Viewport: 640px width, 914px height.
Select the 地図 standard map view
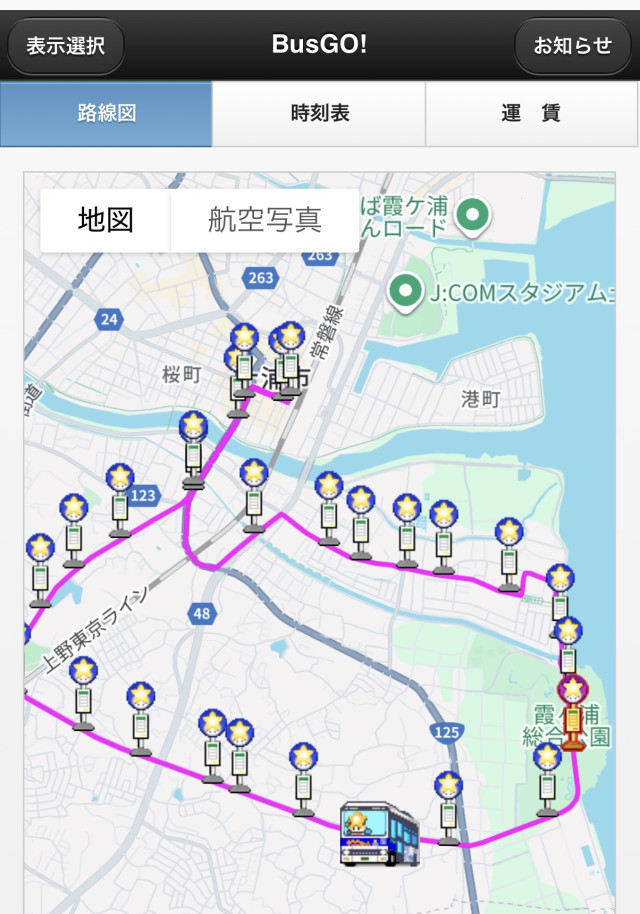point(106,220)
